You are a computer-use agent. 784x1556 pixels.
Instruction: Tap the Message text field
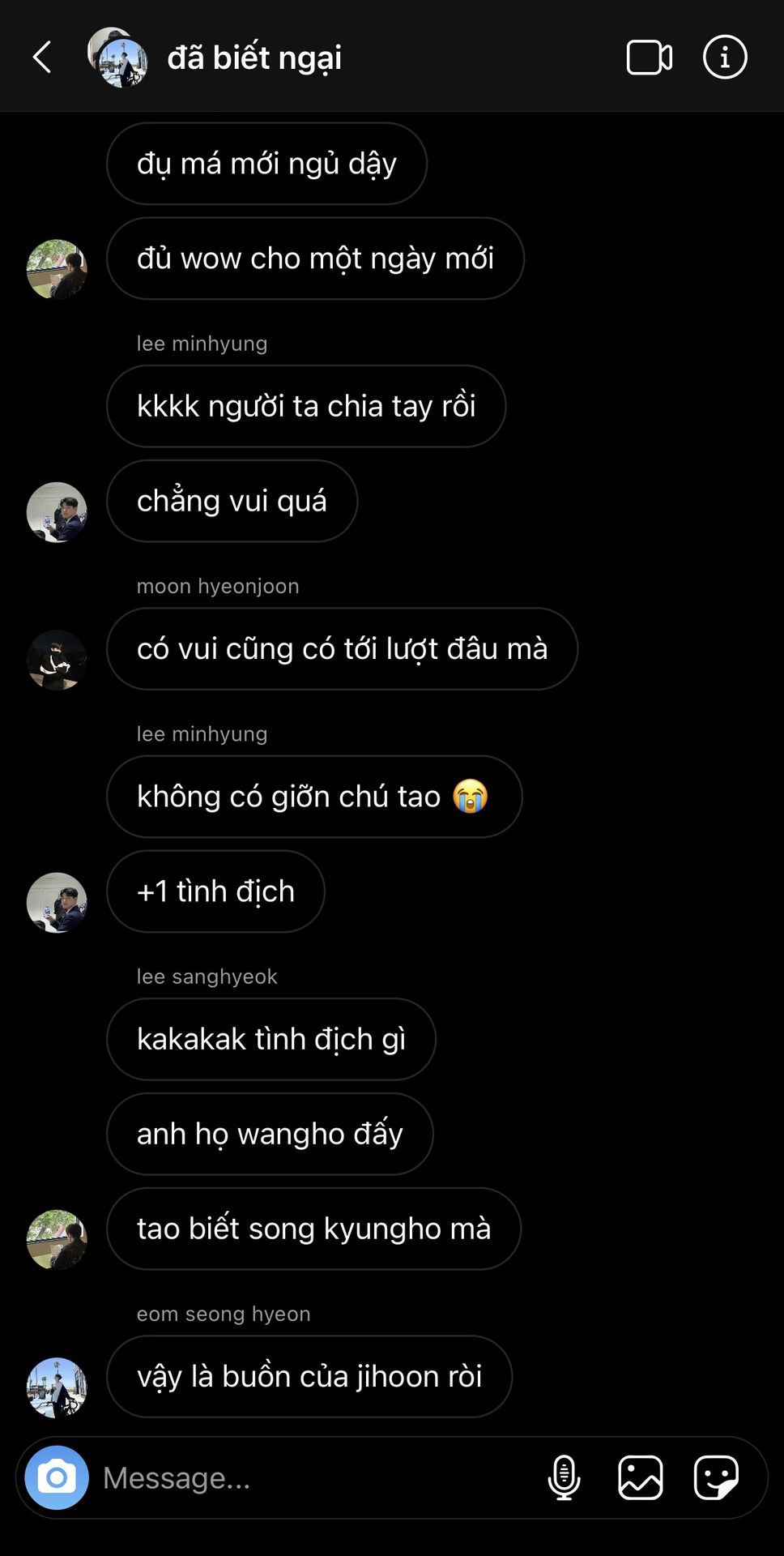316,1477
